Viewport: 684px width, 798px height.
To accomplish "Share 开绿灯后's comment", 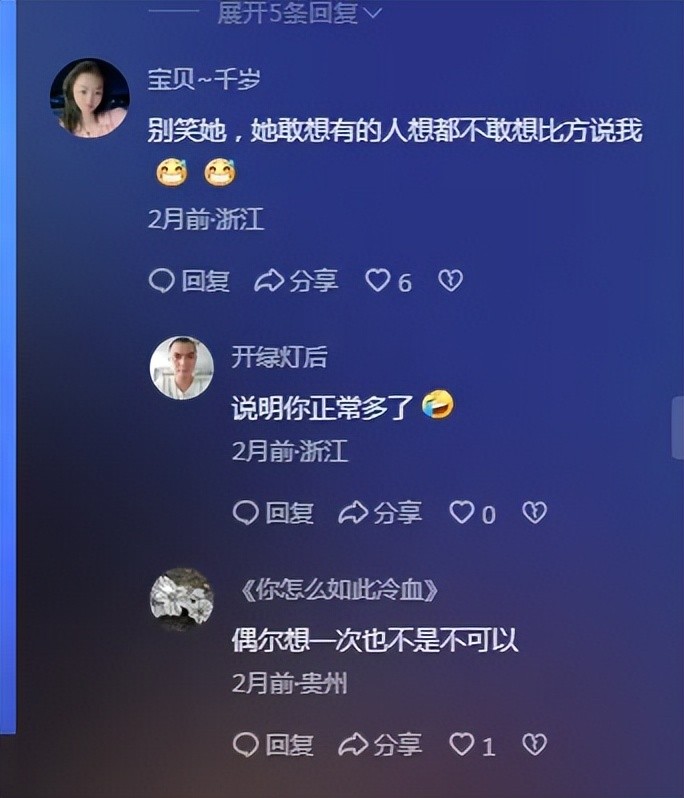I will click(x=381, y=514).
